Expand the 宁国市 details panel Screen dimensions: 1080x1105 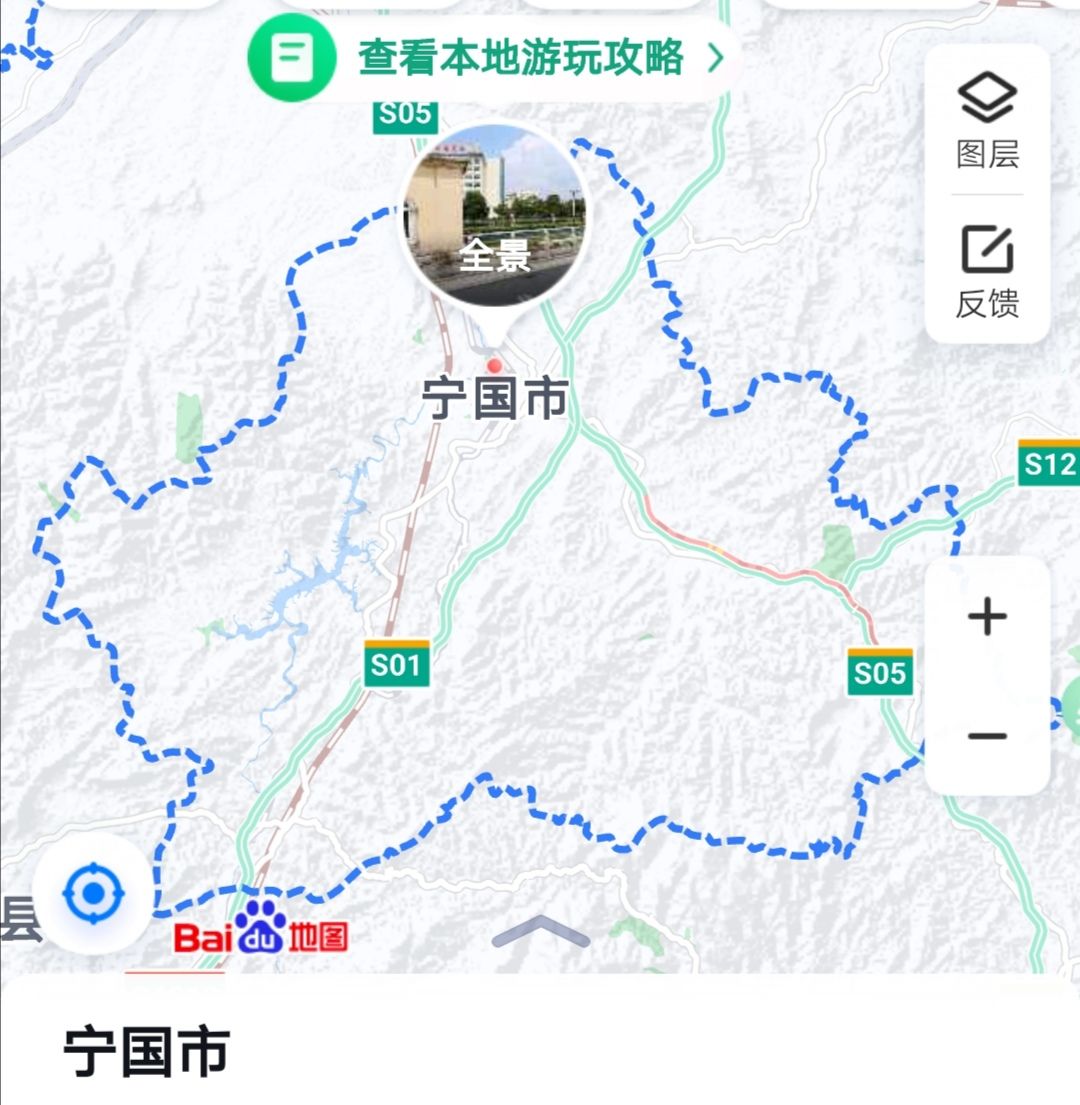click(x=540, y=933)
